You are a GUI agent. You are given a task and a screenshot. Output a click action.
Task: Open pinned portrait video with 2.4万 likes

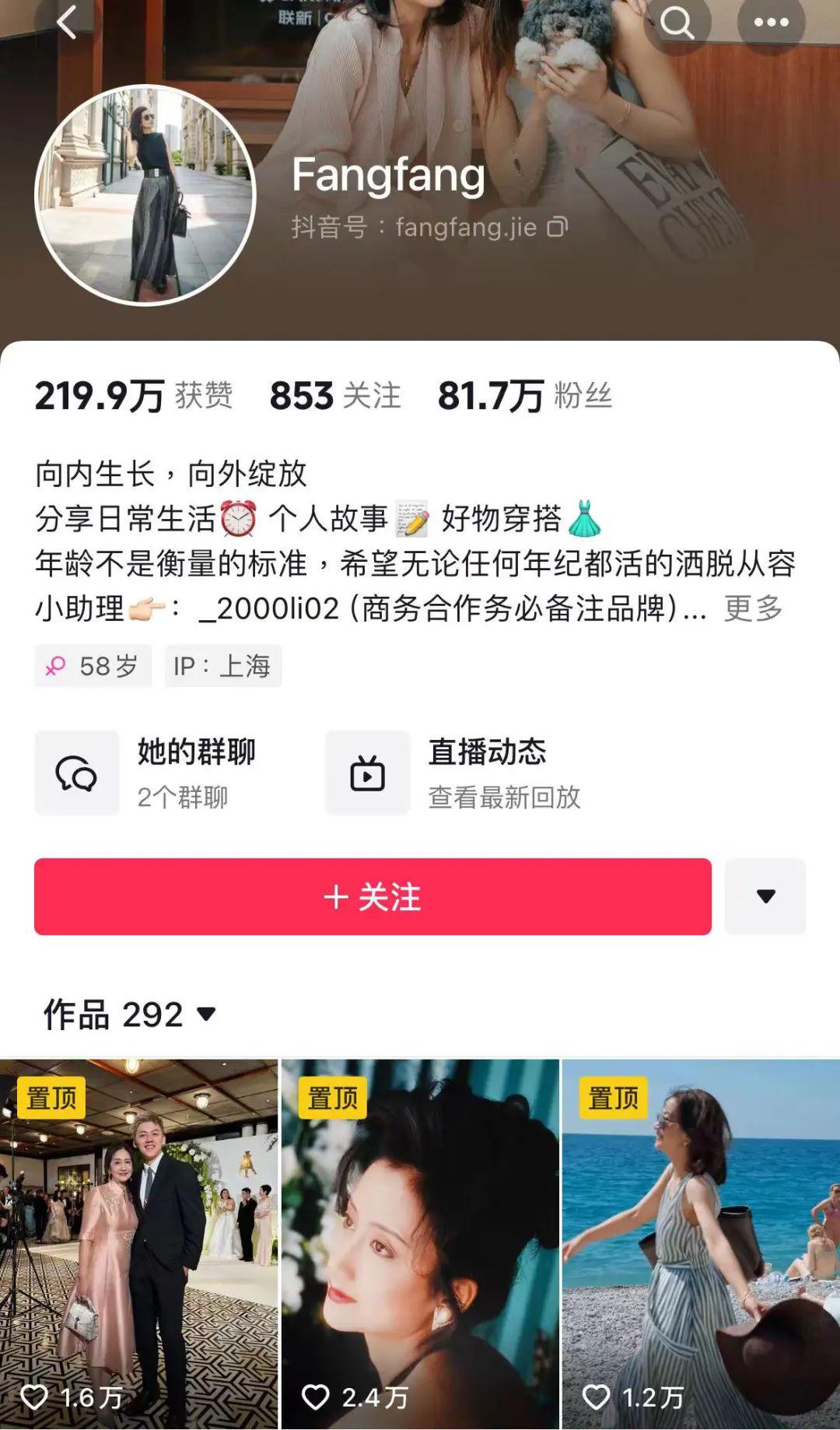(x=420, y=1243)
